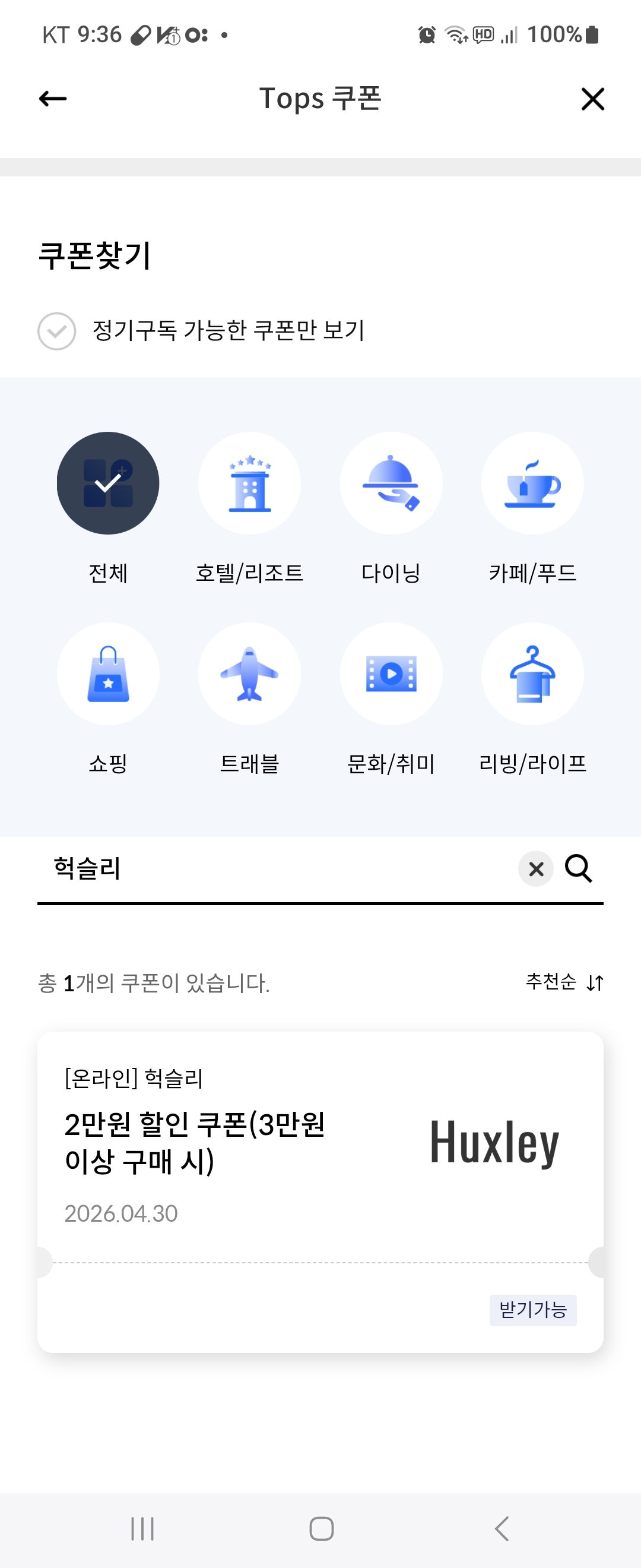Select the 호텔/리조트 category icon
The image size is (641, 1568).
click(250, 483)
